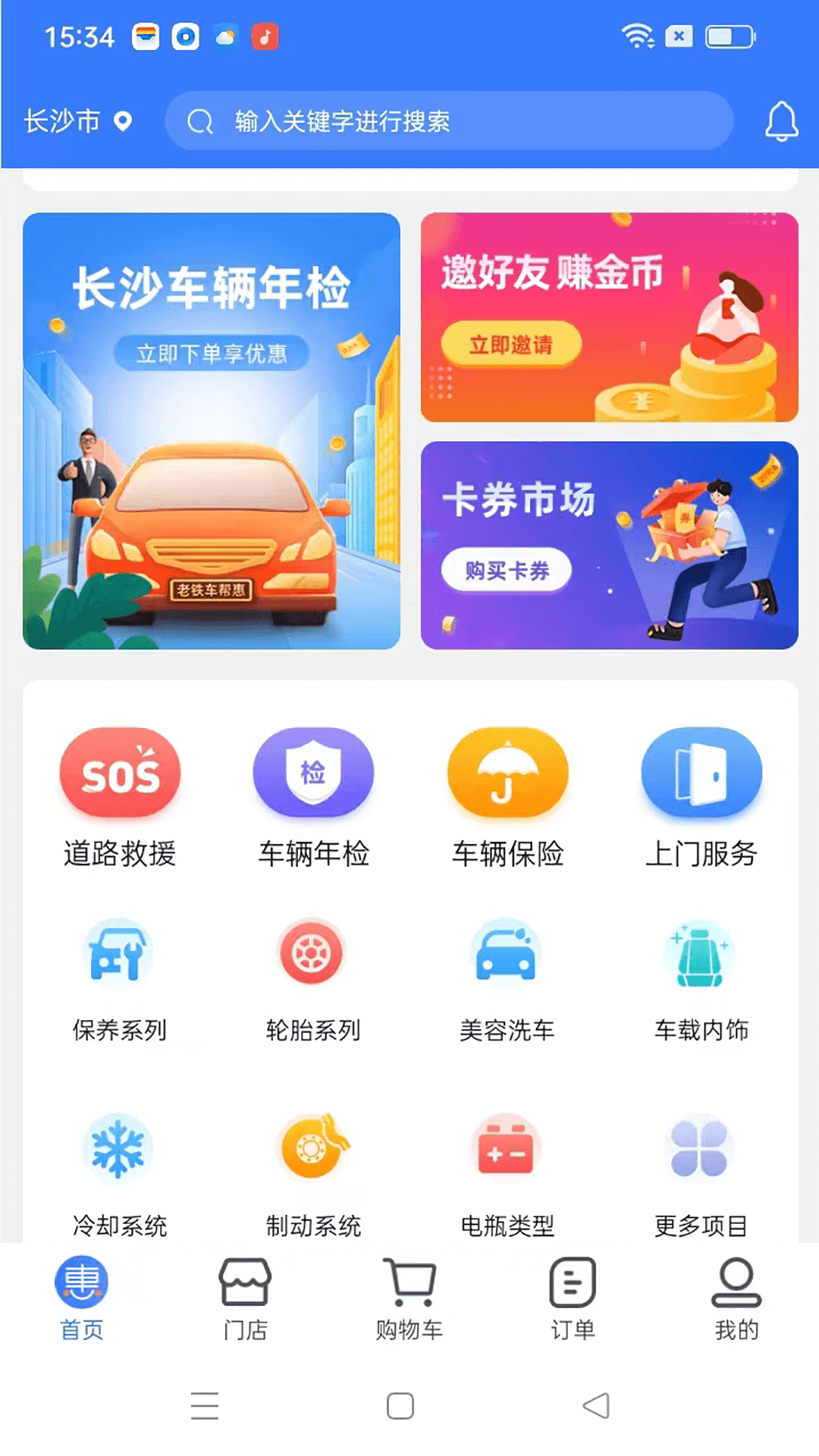Open the 订单 orders tab
The height and width of the screenshot is (1456, 819).
573,1297
